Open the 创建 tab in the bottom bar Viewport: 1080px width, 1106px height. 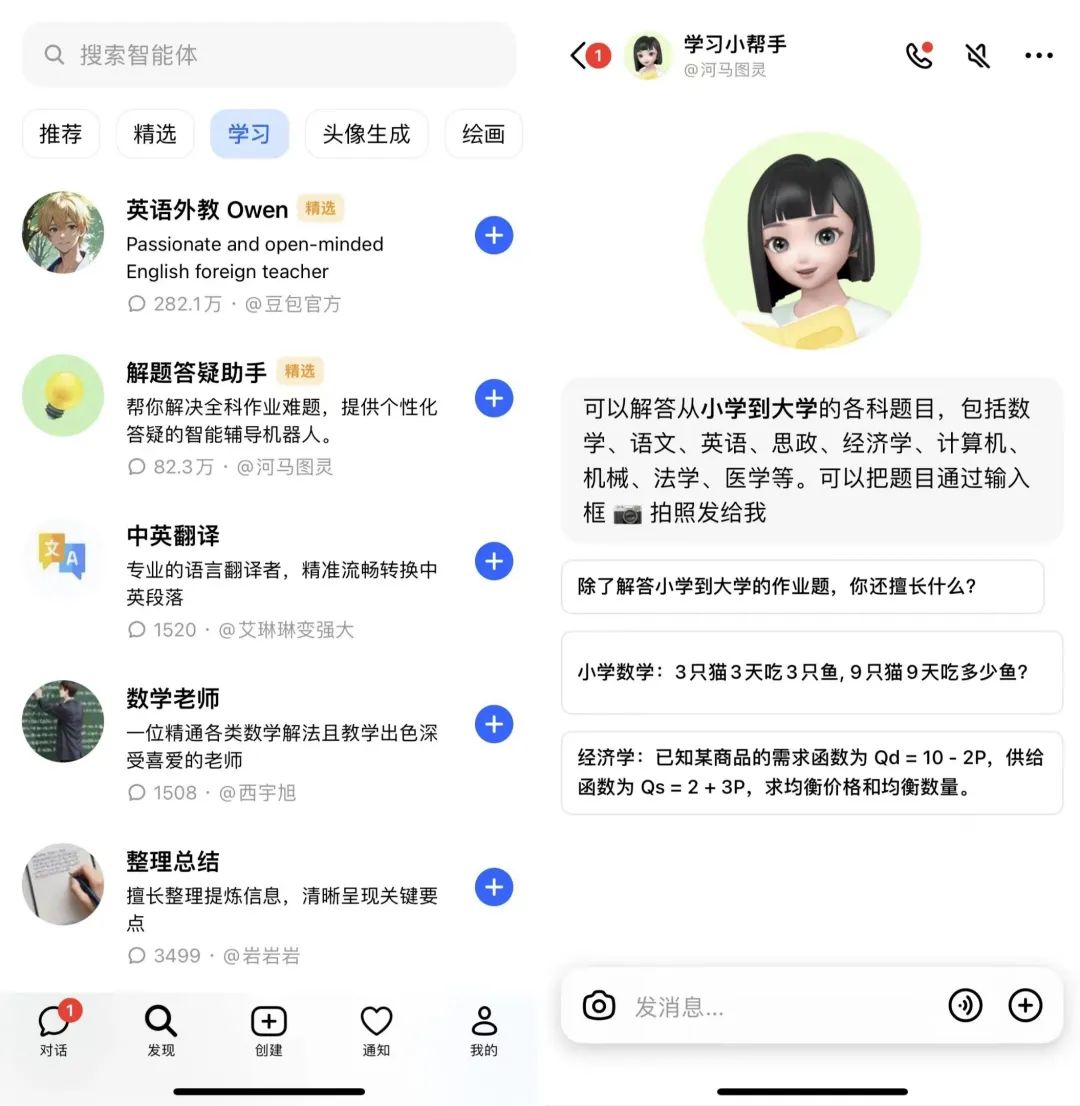[x=268, y=1031]
